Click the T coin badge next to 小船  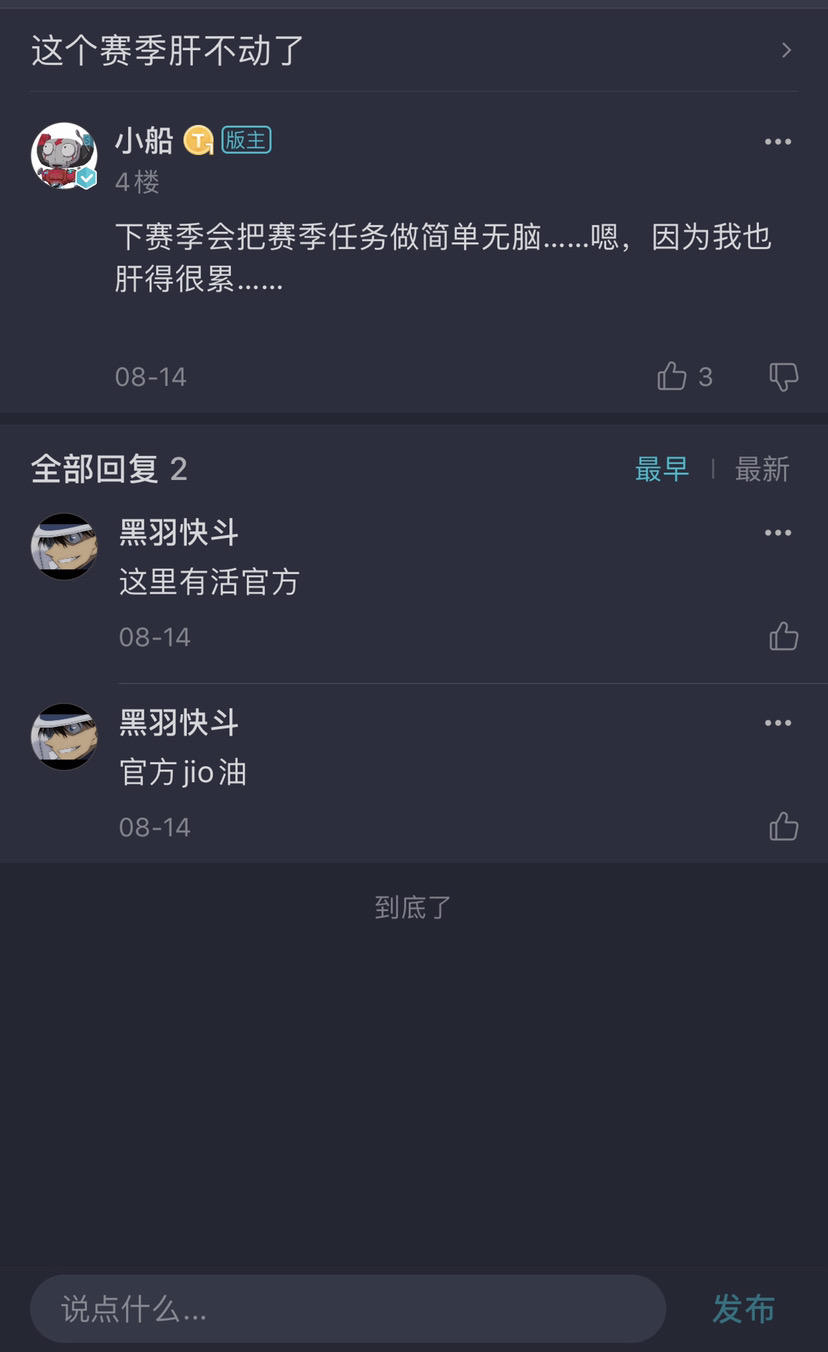pos(199,140)
